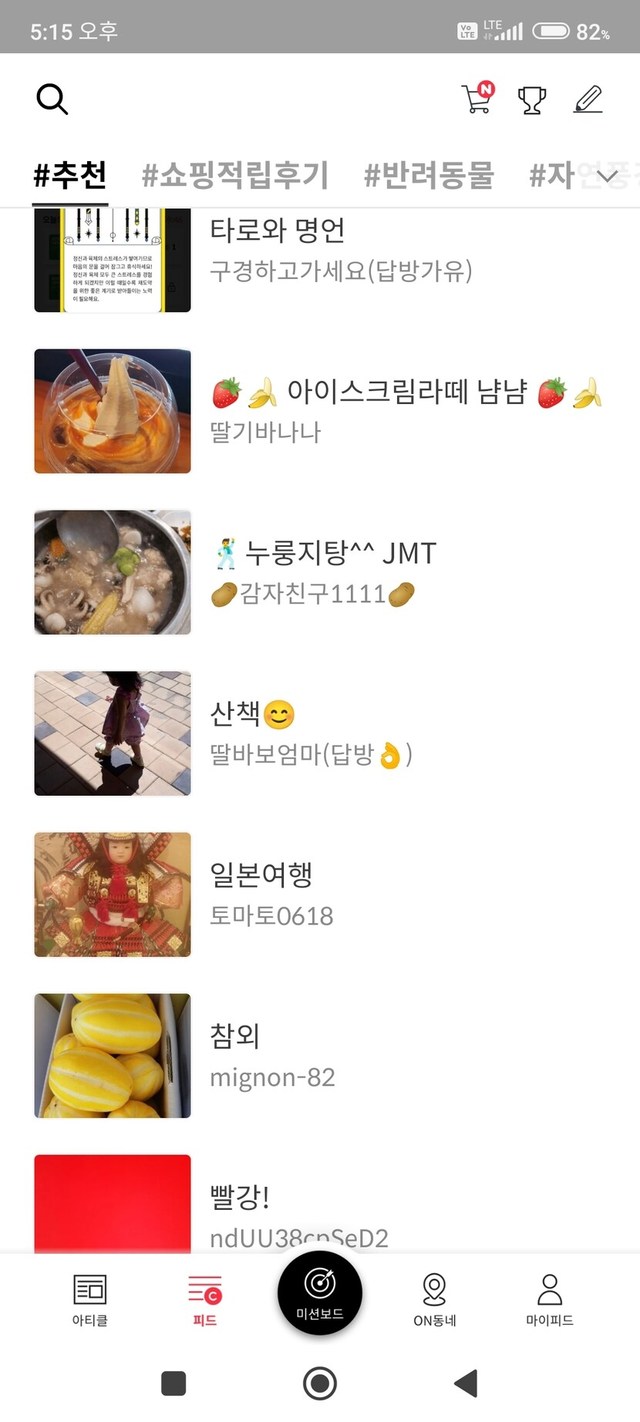Image resolution: width=640 pixels, height=1422 pixels.
Task: Expand the hashtag tab list chevron
Action: pyautogui.click(x=607, y=176)
